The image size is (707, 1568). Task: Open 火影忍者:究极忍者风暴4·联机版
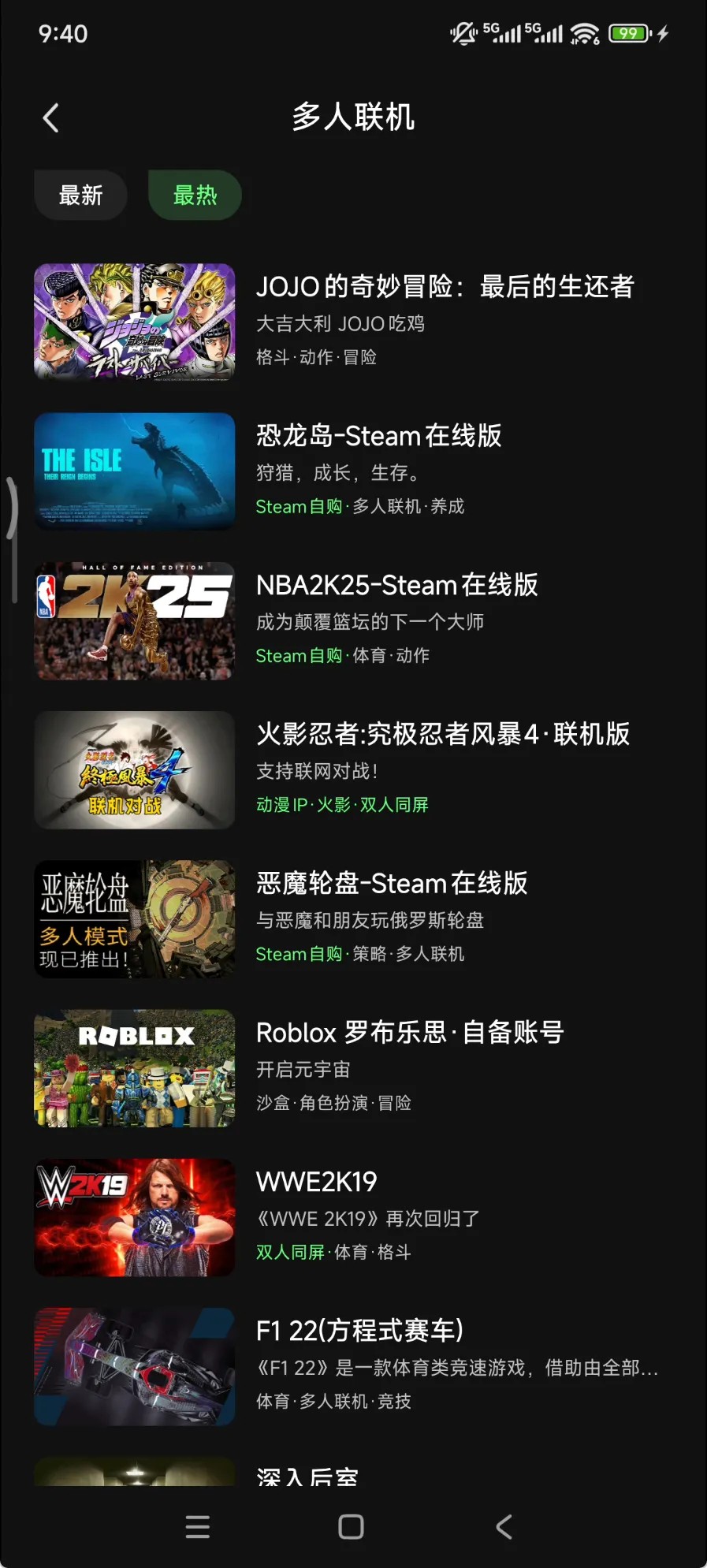(443, 734)
